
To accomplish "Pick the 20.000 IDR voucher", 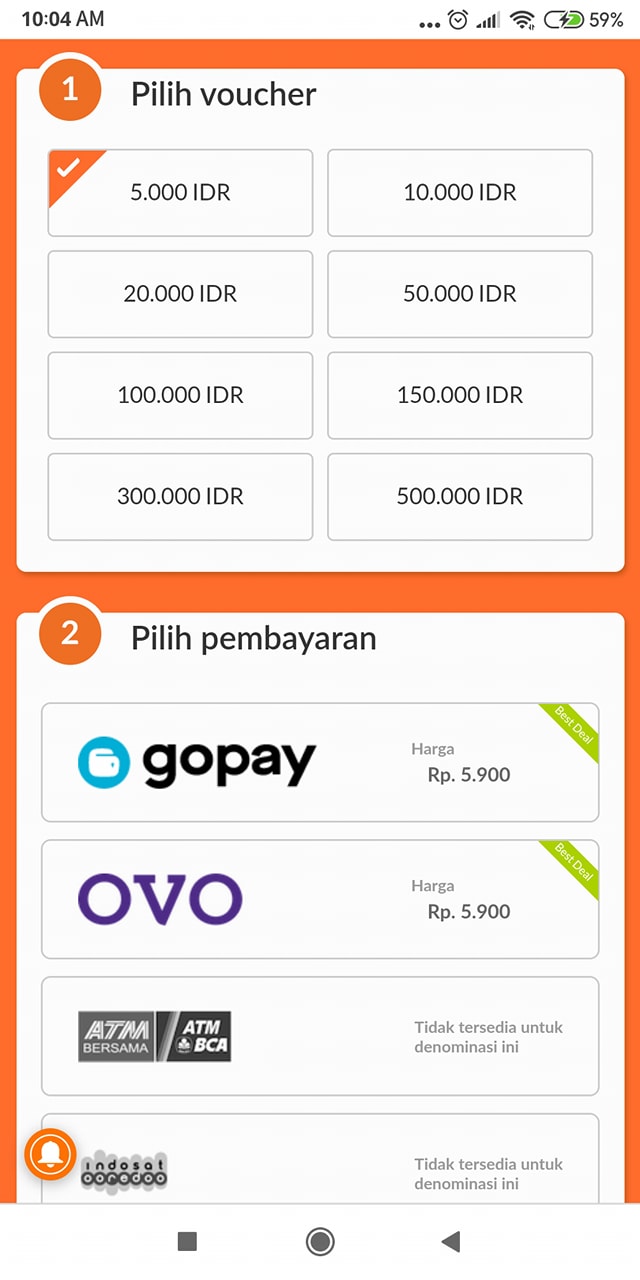I will point(180,294).
